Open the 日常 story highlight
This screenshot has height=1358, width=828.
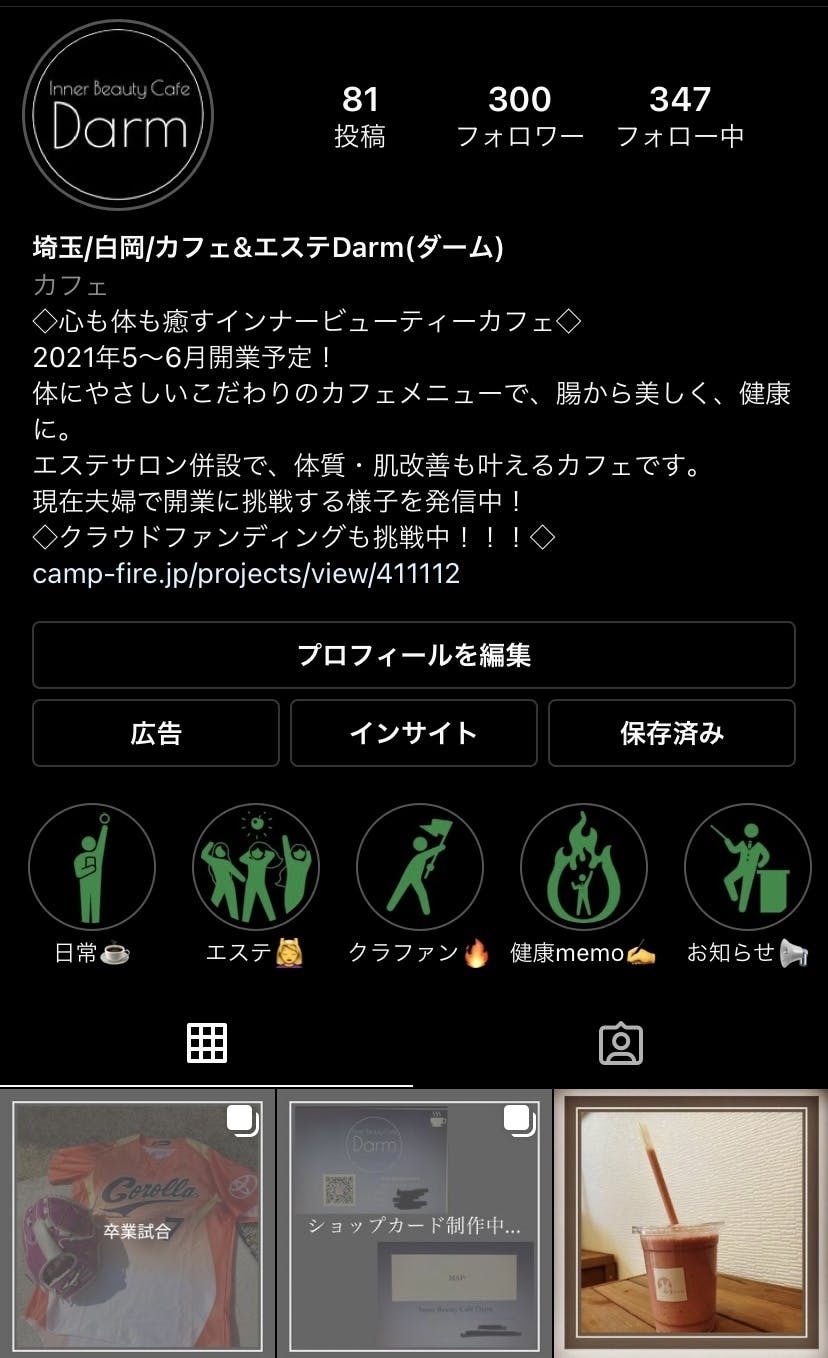pos(92,867)
